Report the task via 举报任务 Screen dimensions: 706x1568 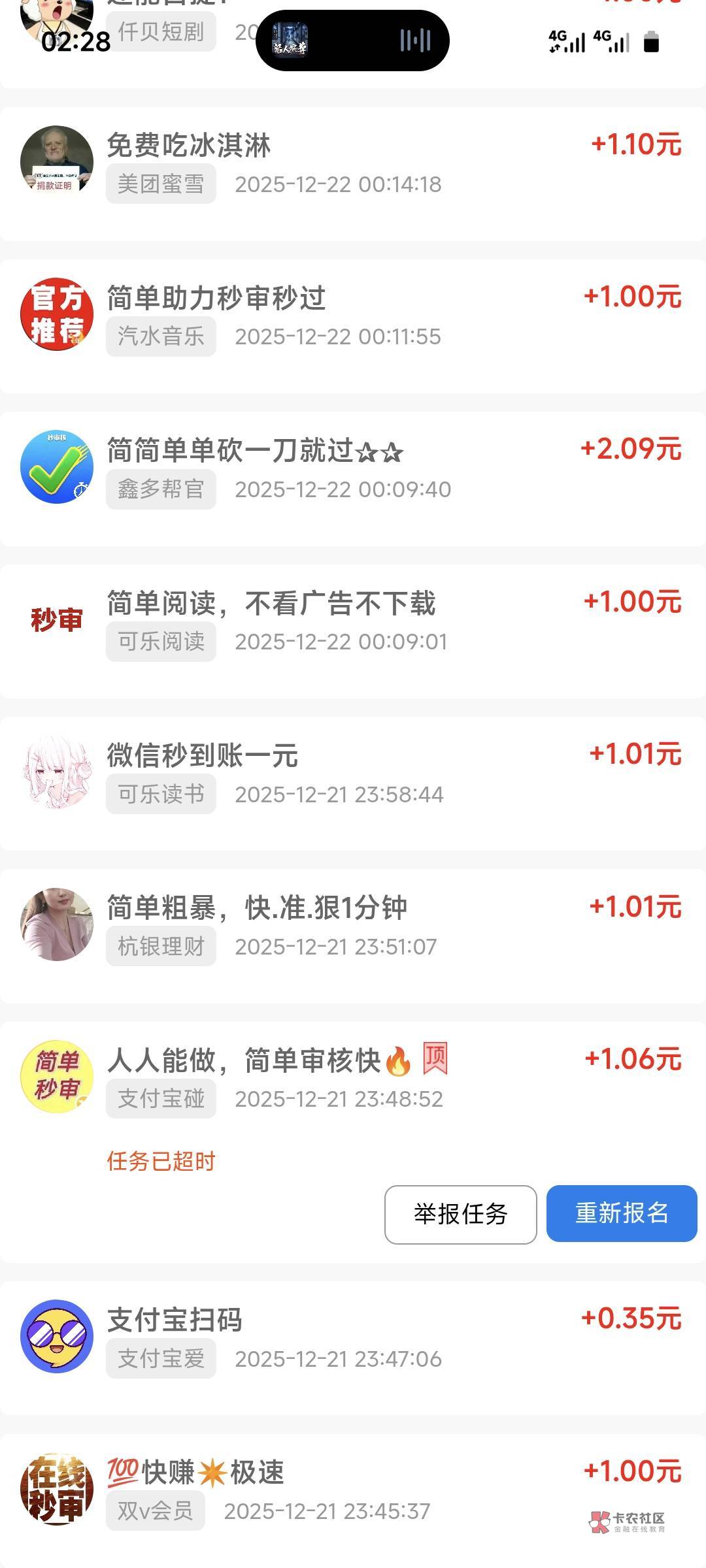(x=460, y=1214)
